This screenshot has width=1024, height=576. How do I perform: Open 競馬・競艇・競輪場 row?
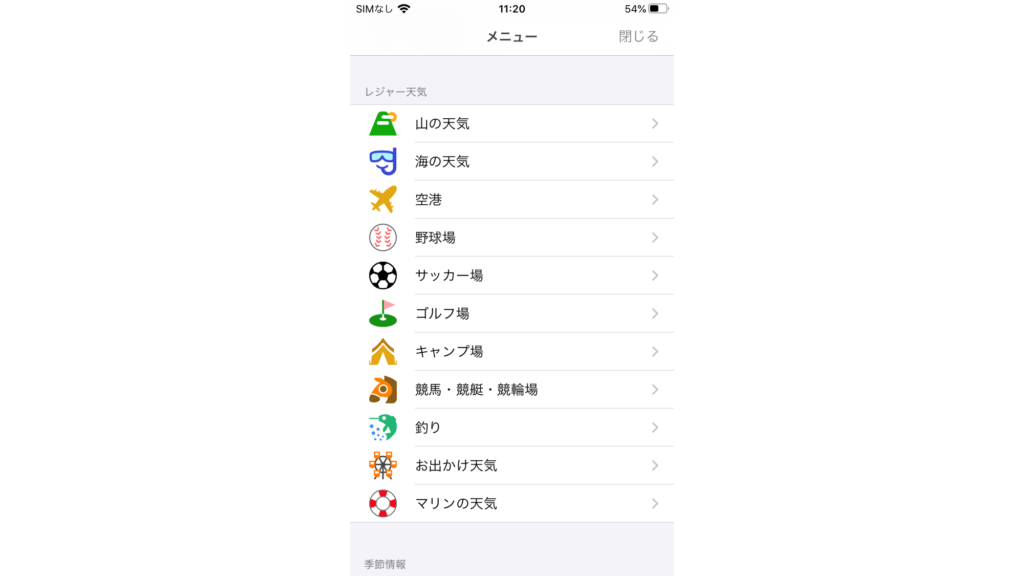pos(511,390)
